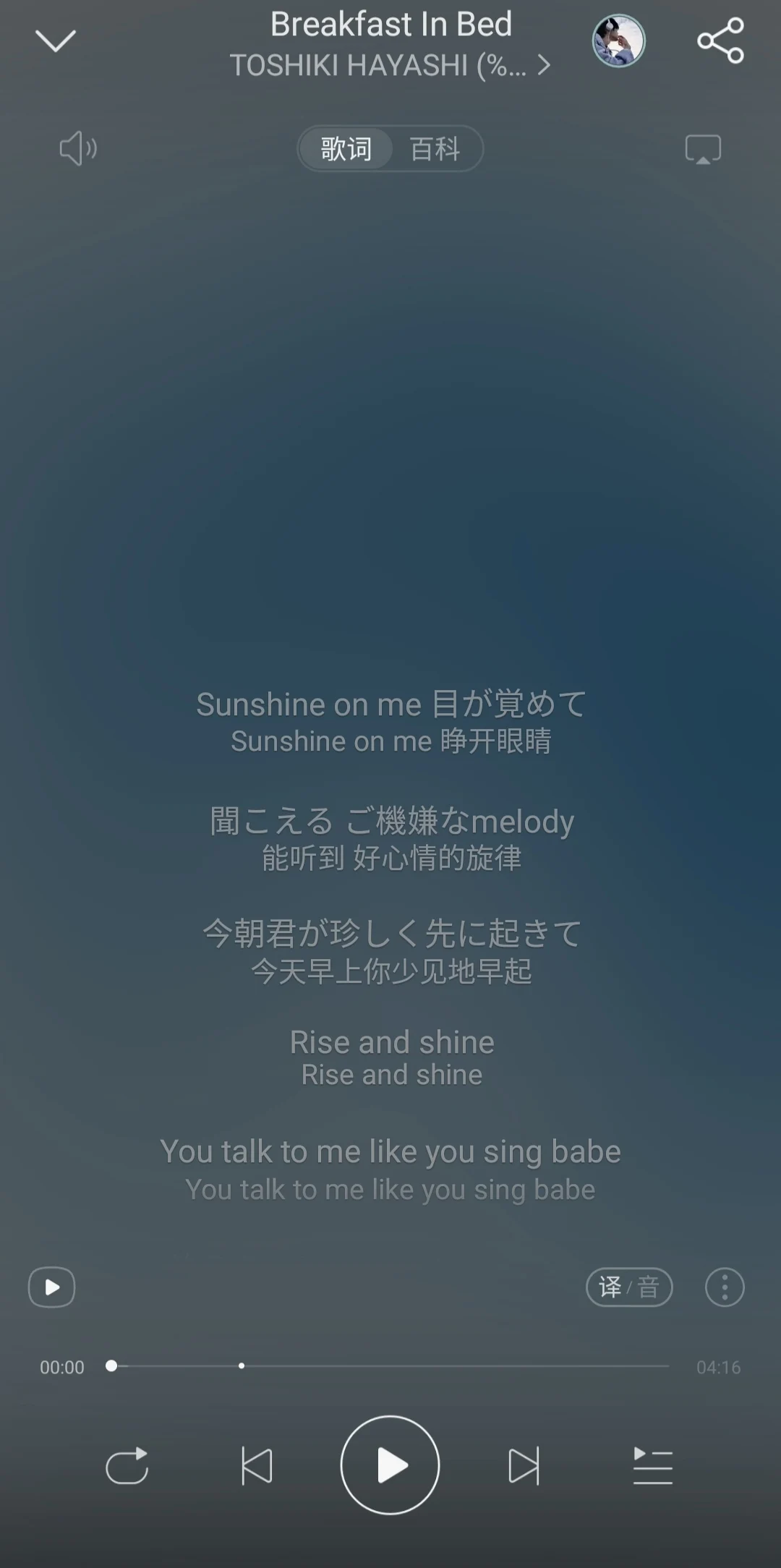Share this song
Image resolution: width=781 pixels, height=1568 pixels.
point(720,41)
